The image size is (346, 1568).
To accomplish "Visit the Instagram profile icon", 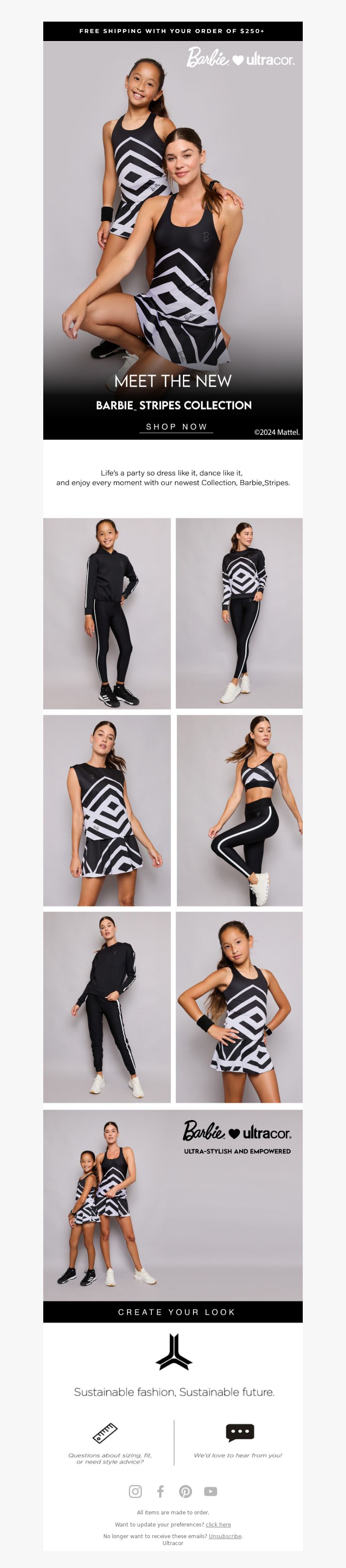I will pyautogui.click(x=135, y=1491).
